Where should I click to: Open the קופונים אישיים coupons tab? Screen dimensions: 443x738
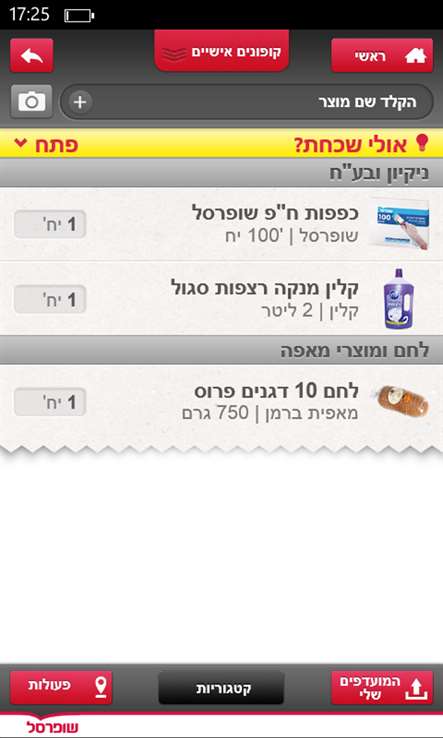[222, 52]
